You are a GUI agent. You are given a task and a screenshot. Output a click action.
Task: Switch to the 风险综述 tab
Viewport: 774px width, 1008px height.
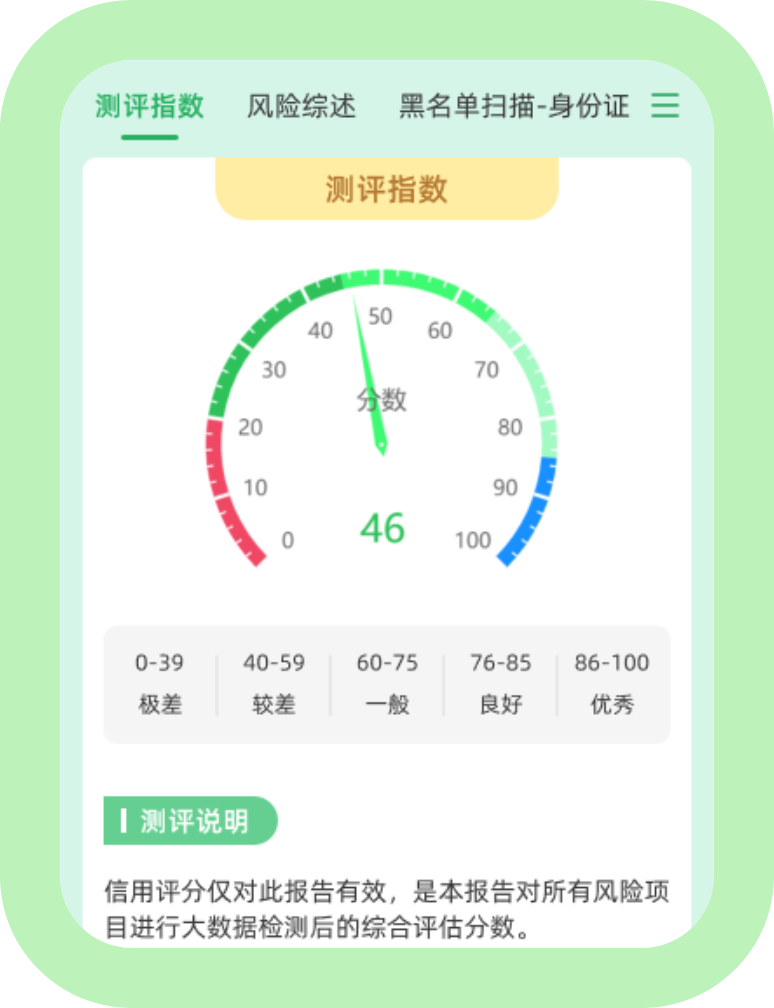pos(301,106)
